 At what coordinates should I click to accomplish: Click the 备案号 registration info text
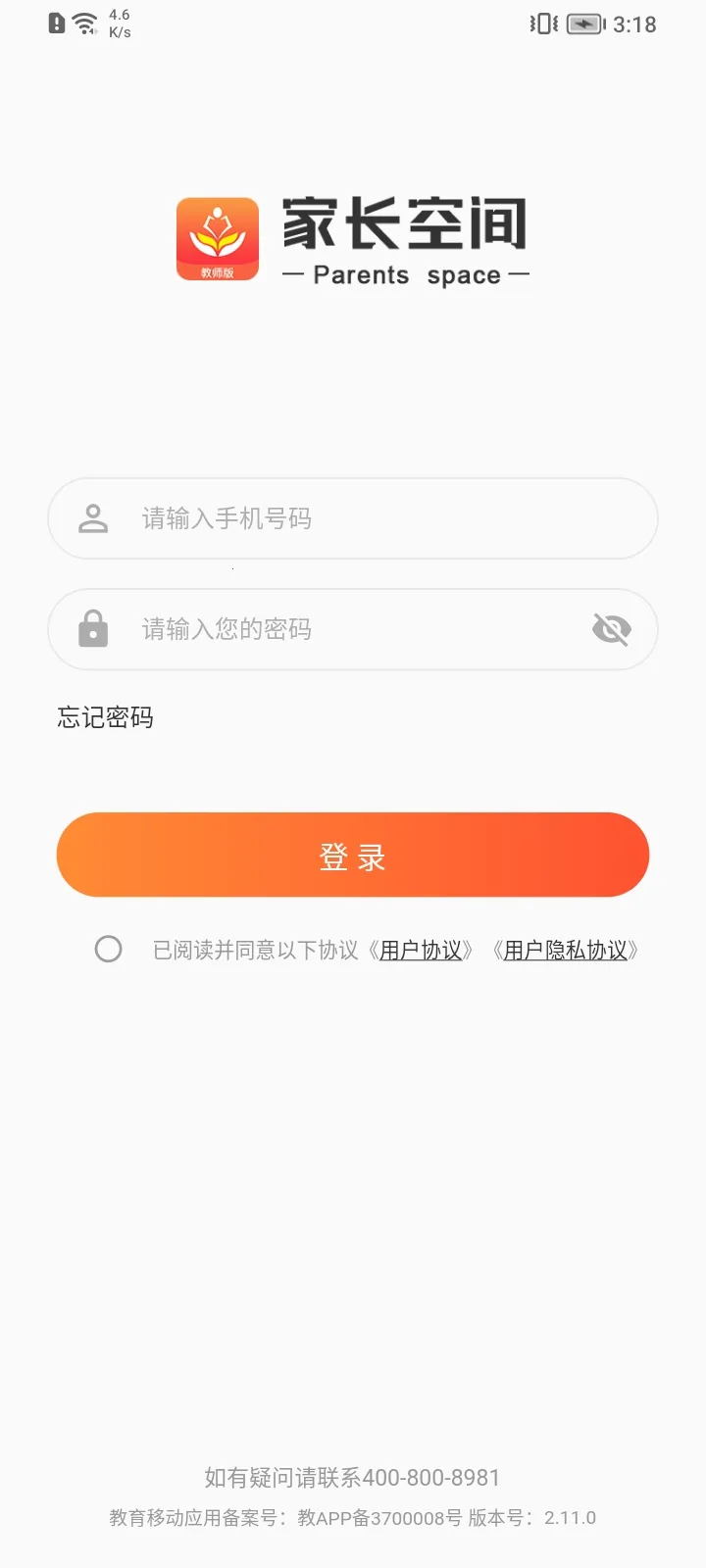(353, 1516)
